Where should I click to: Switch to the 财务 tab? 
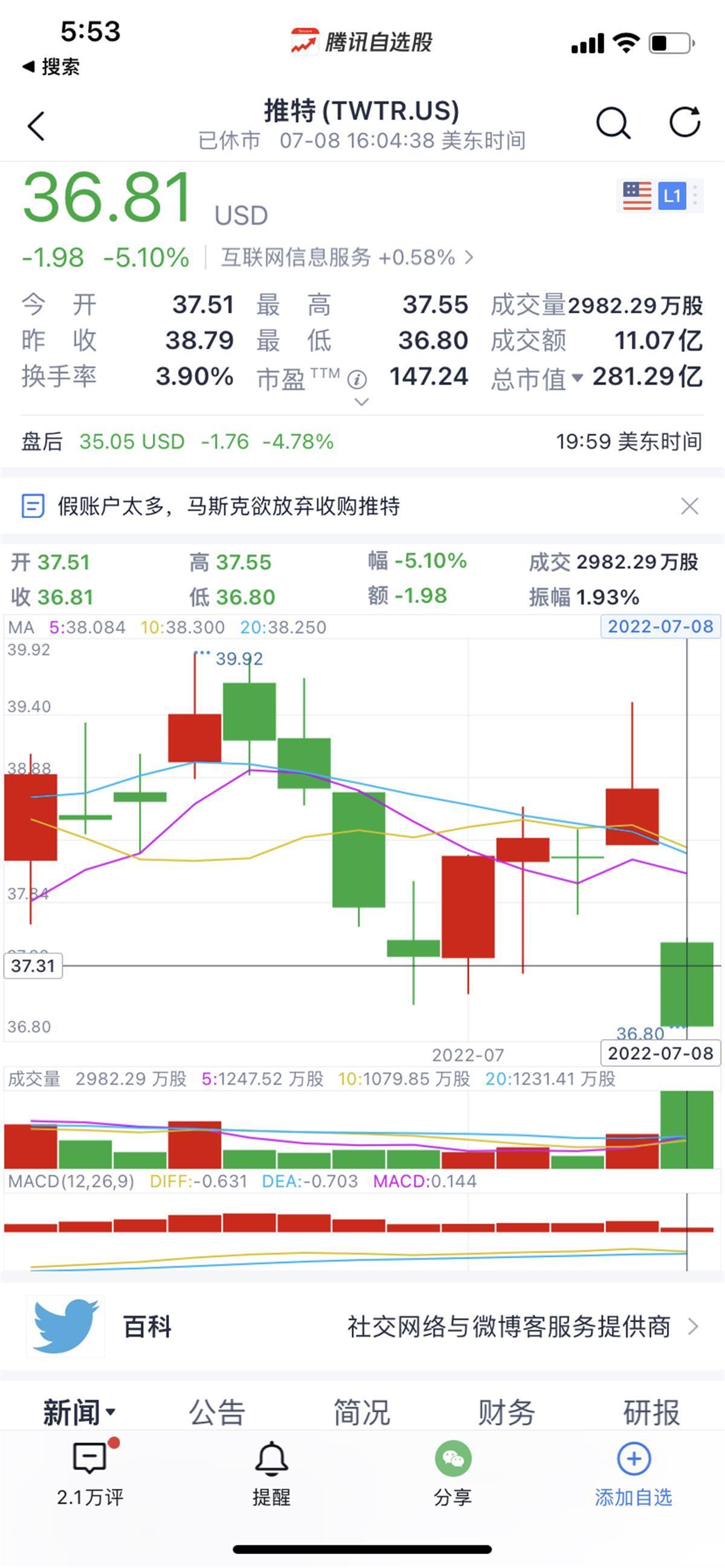(x=507, y=1413)
